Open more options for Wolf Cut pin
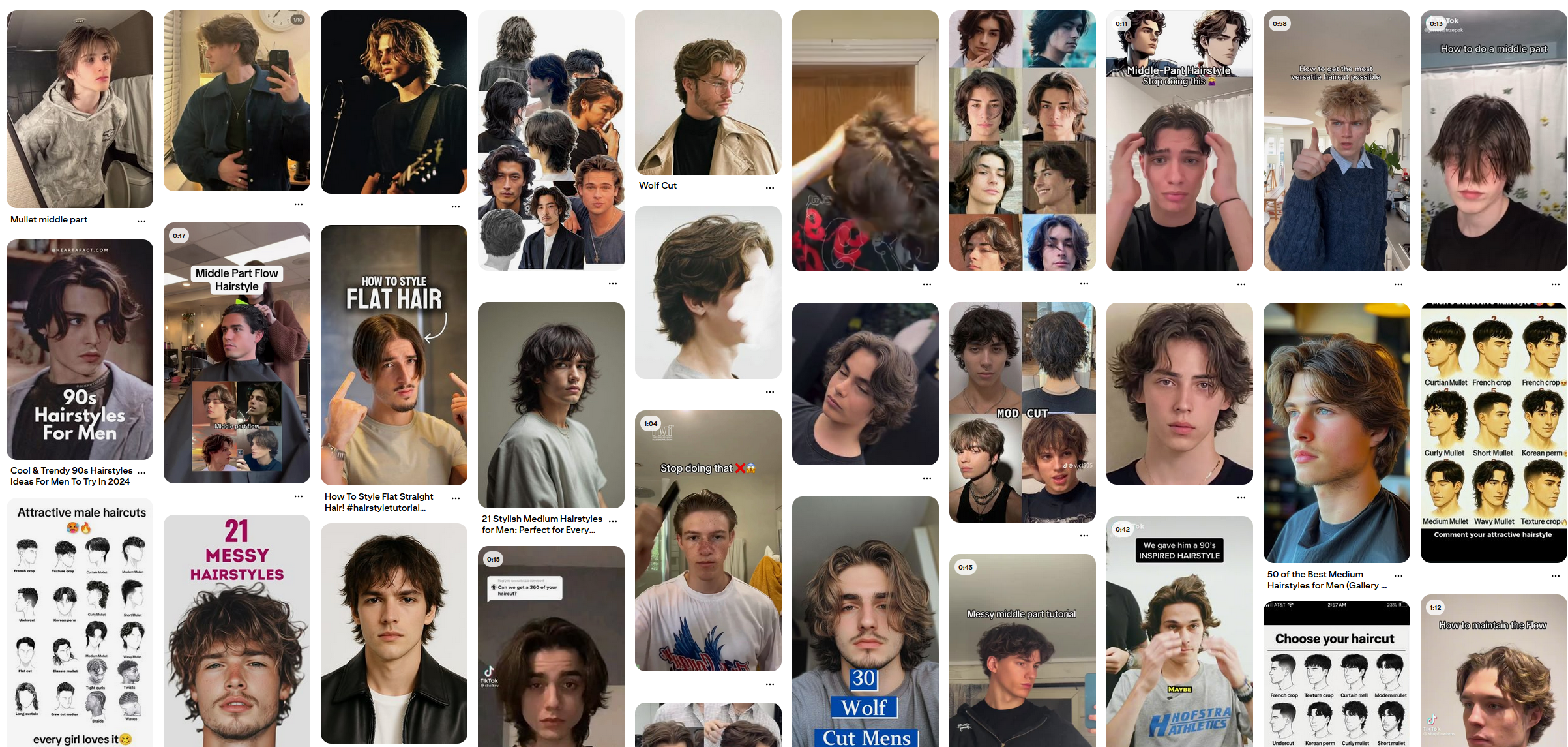The image size is (1568, 747). click(770, 187)
